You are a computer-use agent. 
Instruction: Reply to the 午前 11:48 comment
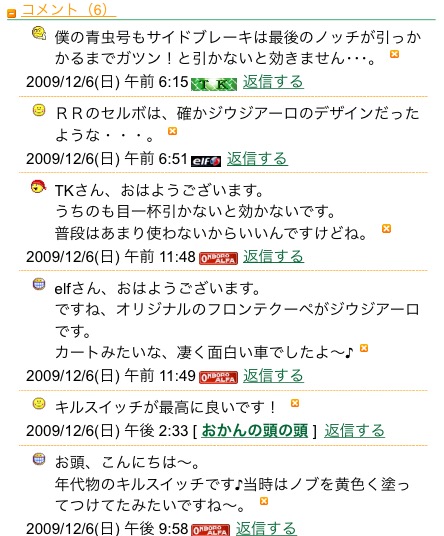(x=273, y=256)
